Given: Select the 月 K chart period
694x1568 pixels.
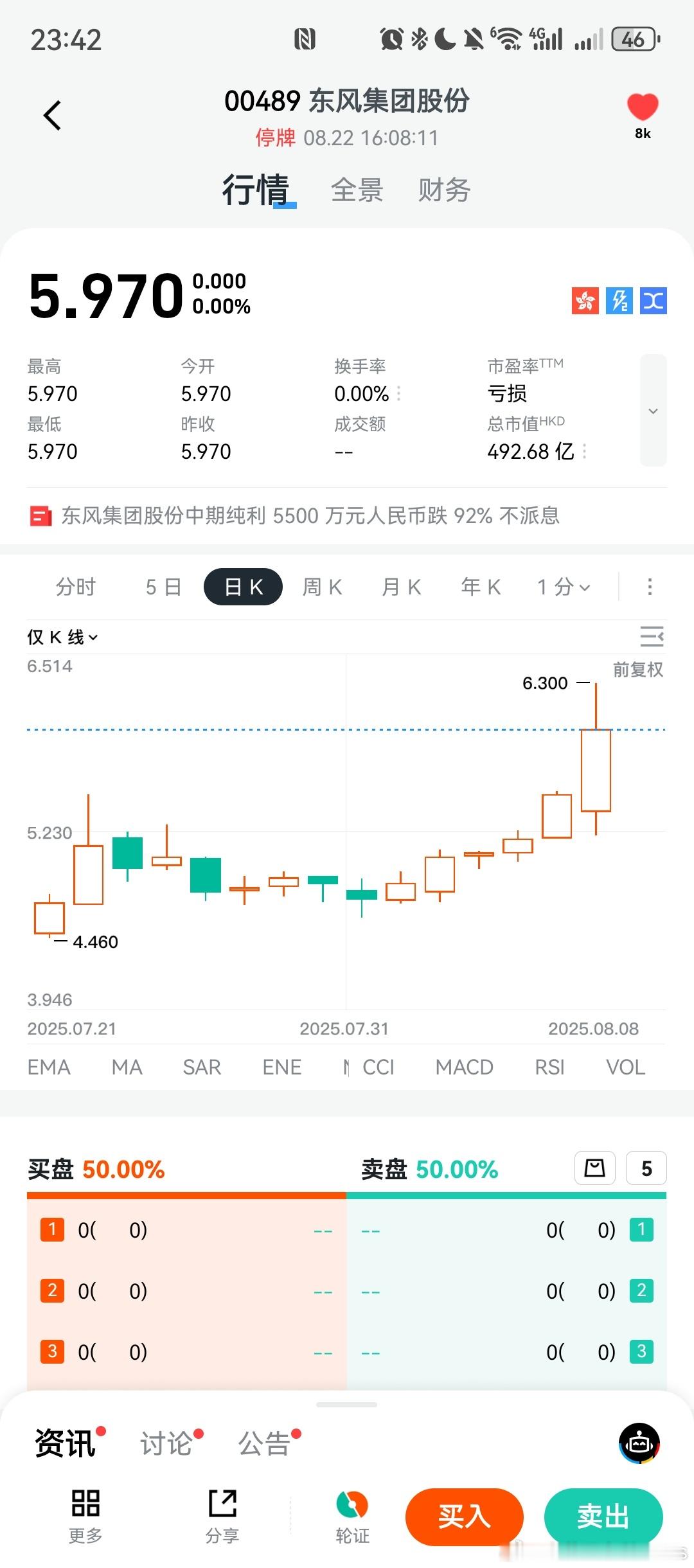Looking at the screenshot, I should (401, 587).
